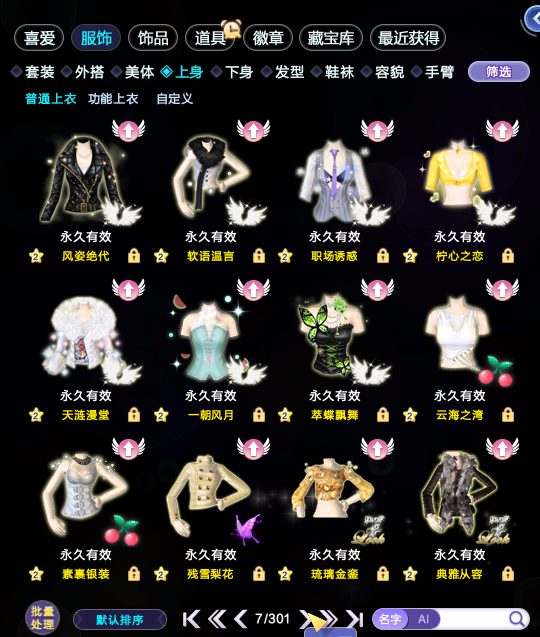Image resolution: width=540 pixels, height=637 pixels.
Task: Open 批量处理 batch processing
Action: click(42, 618)
